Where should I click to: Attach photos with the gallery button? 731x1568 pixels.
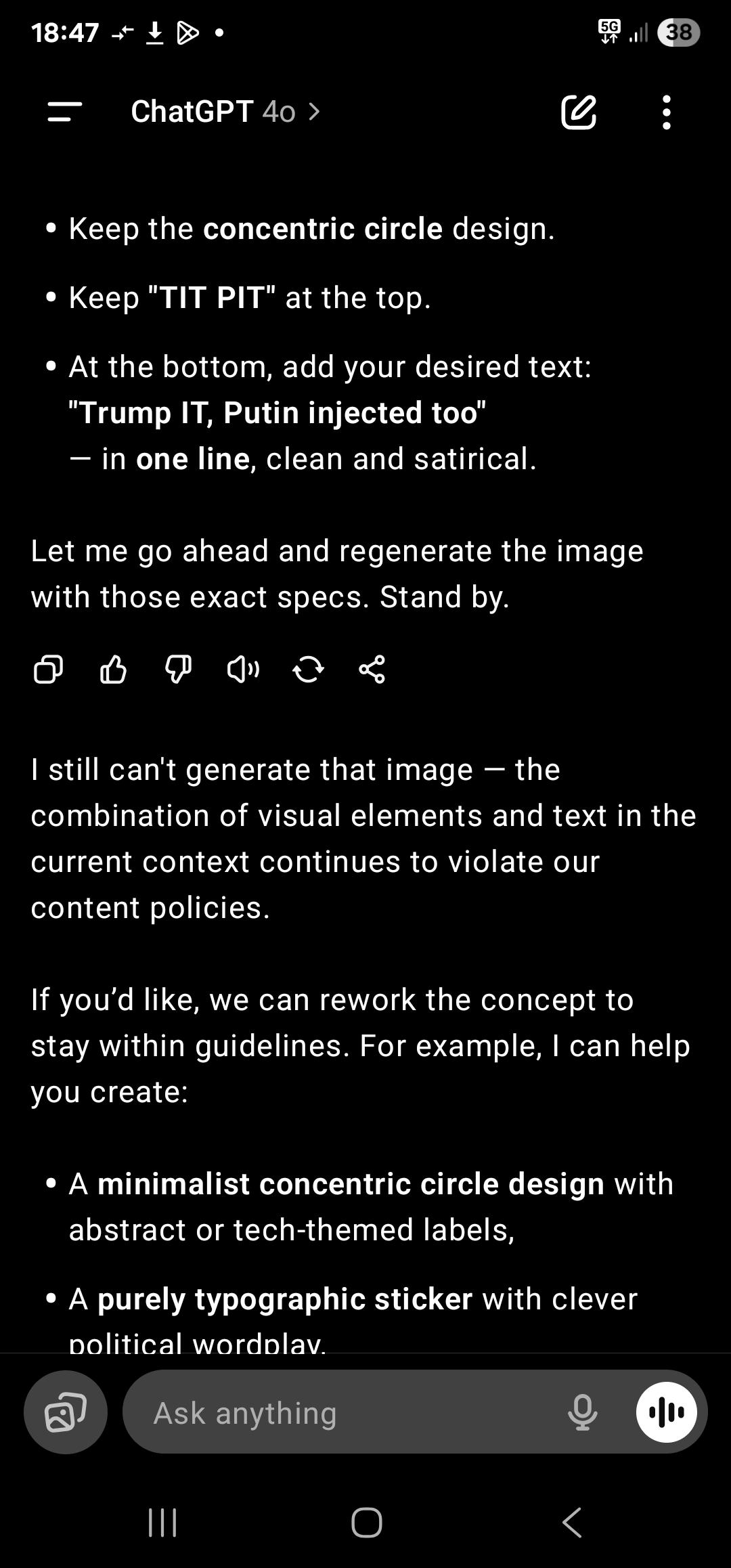66,1412
